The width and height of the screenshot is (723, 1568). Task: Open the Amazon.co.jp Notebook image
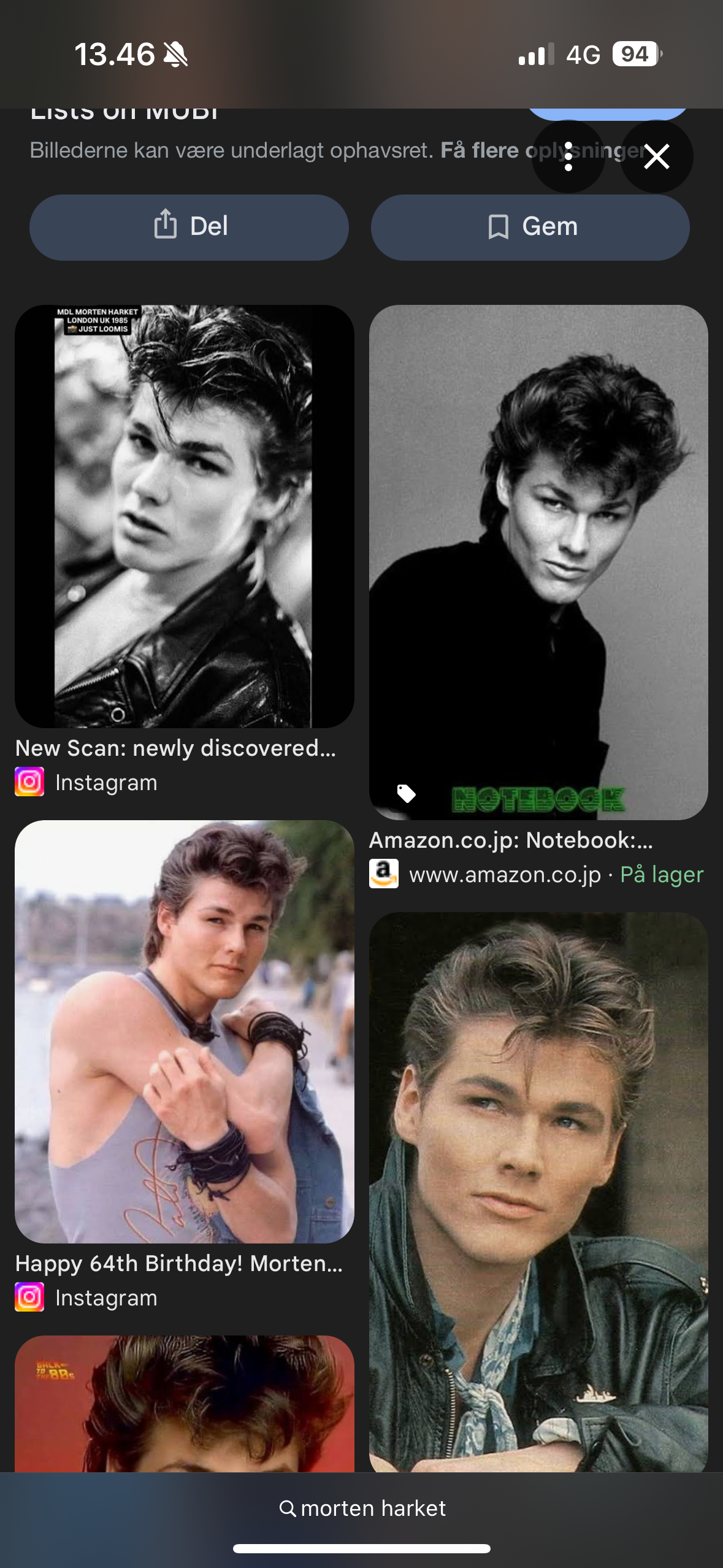(x=538, y=562)
